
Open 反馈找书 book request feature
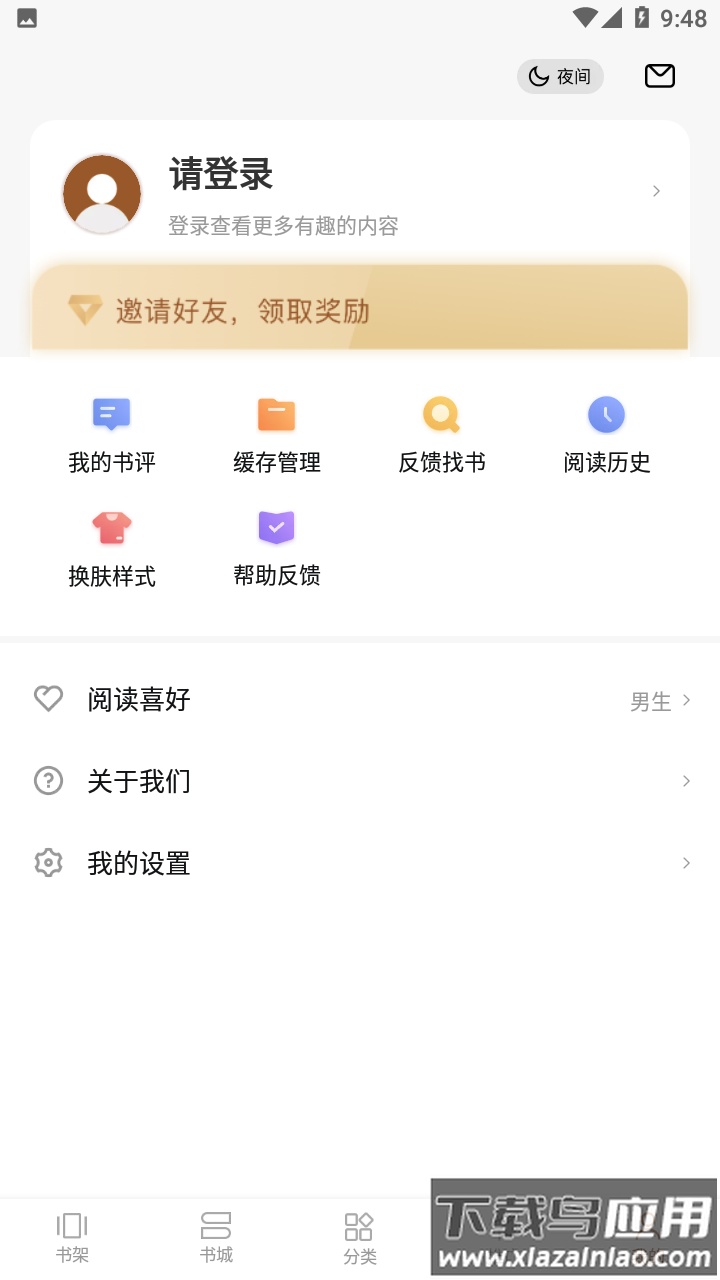click(x=441, y=432)
